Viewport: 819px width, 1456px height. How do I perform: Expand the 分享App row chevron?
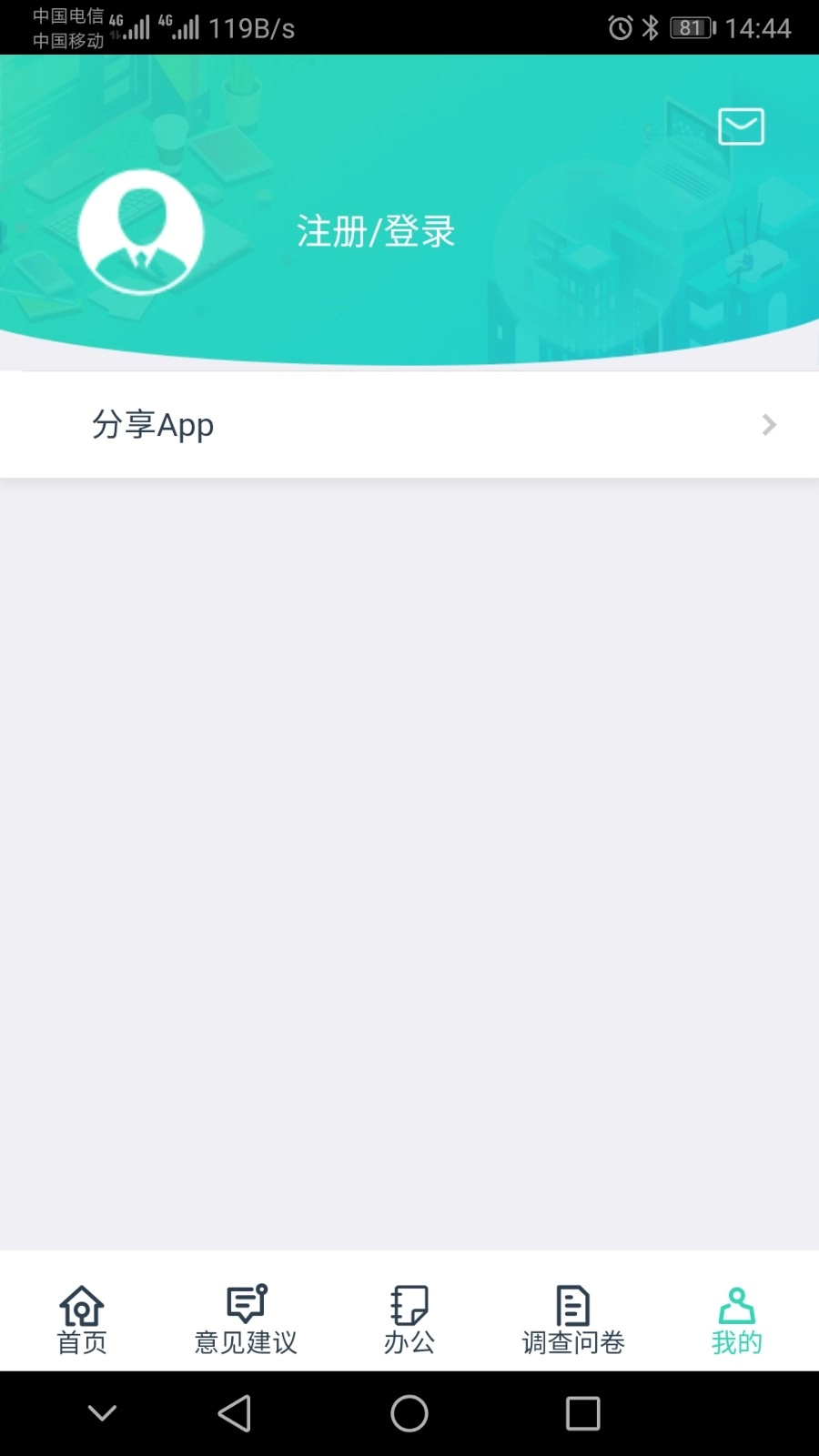(769, 424)
